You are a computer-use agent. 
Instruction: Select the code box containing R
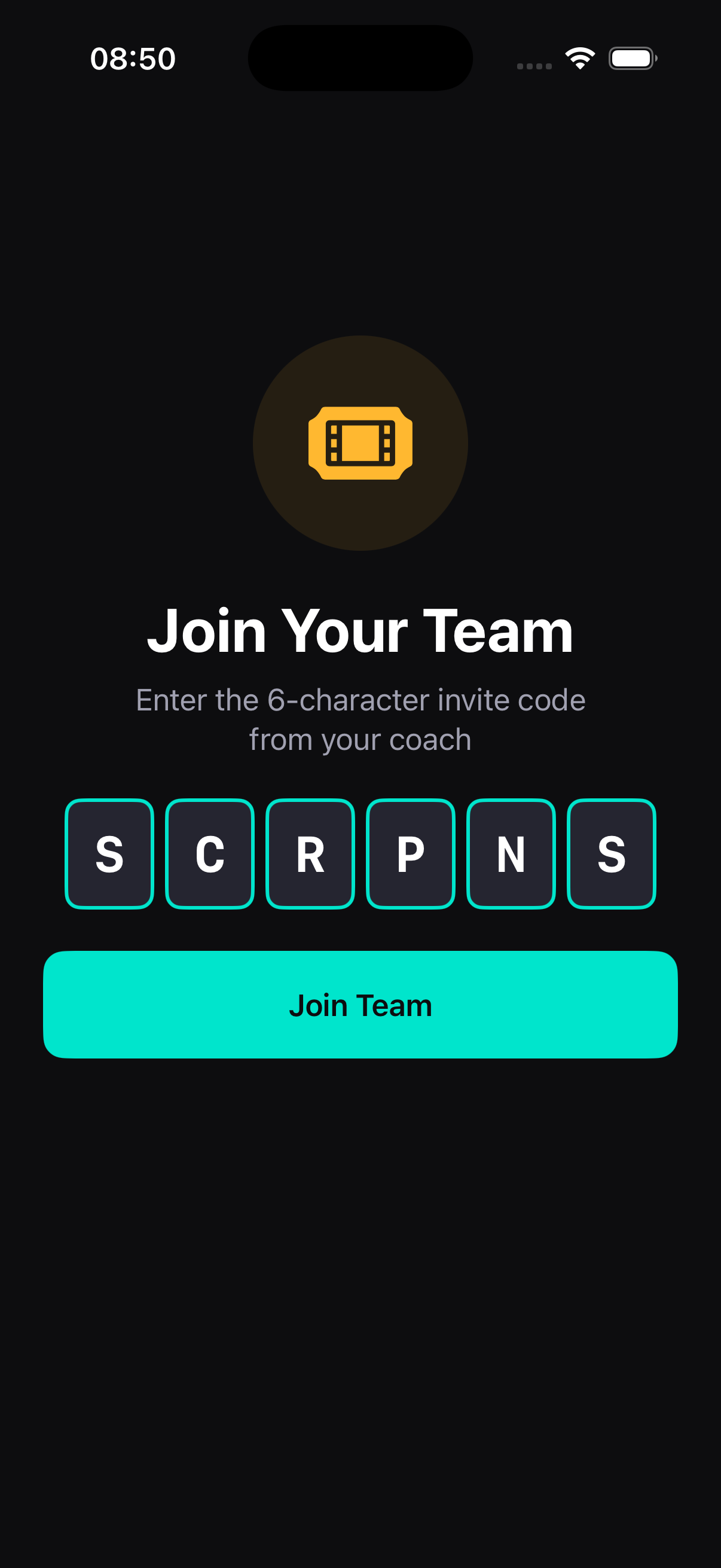(x=310, y=853)
